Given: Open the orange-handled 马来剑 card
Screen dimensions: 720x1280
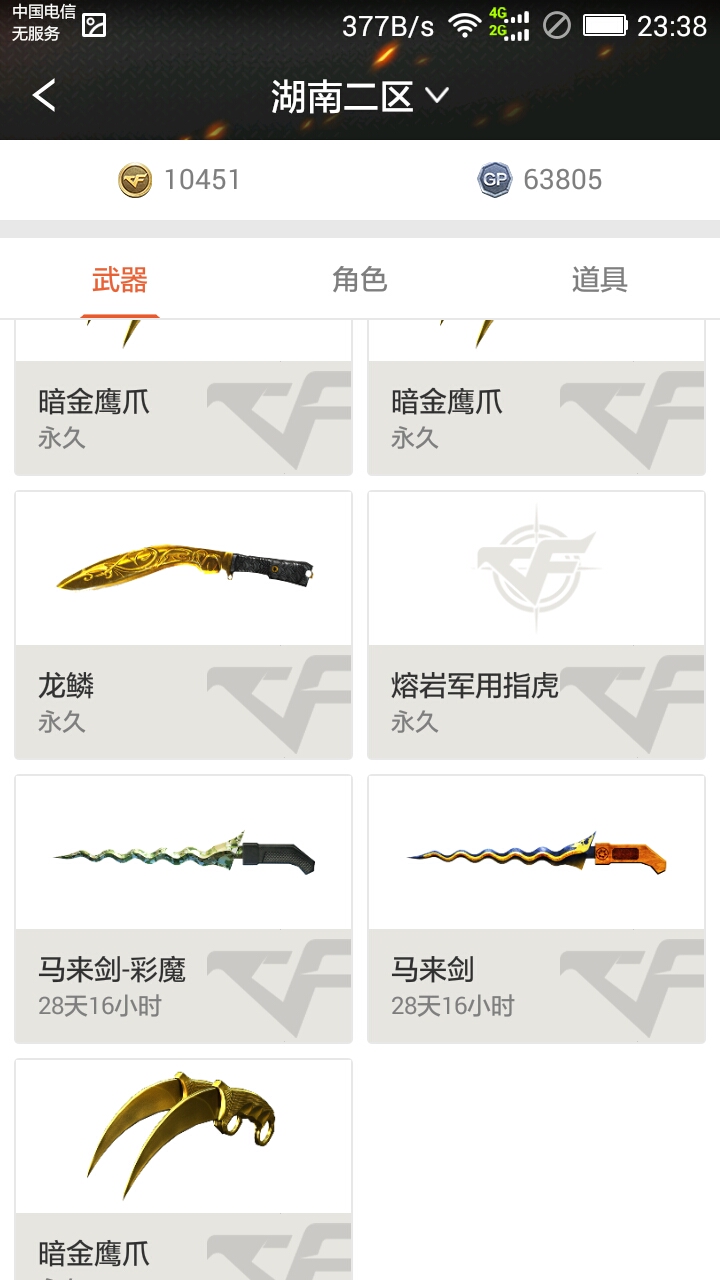Looking at the screenshot, I should [x=537, y=909].
